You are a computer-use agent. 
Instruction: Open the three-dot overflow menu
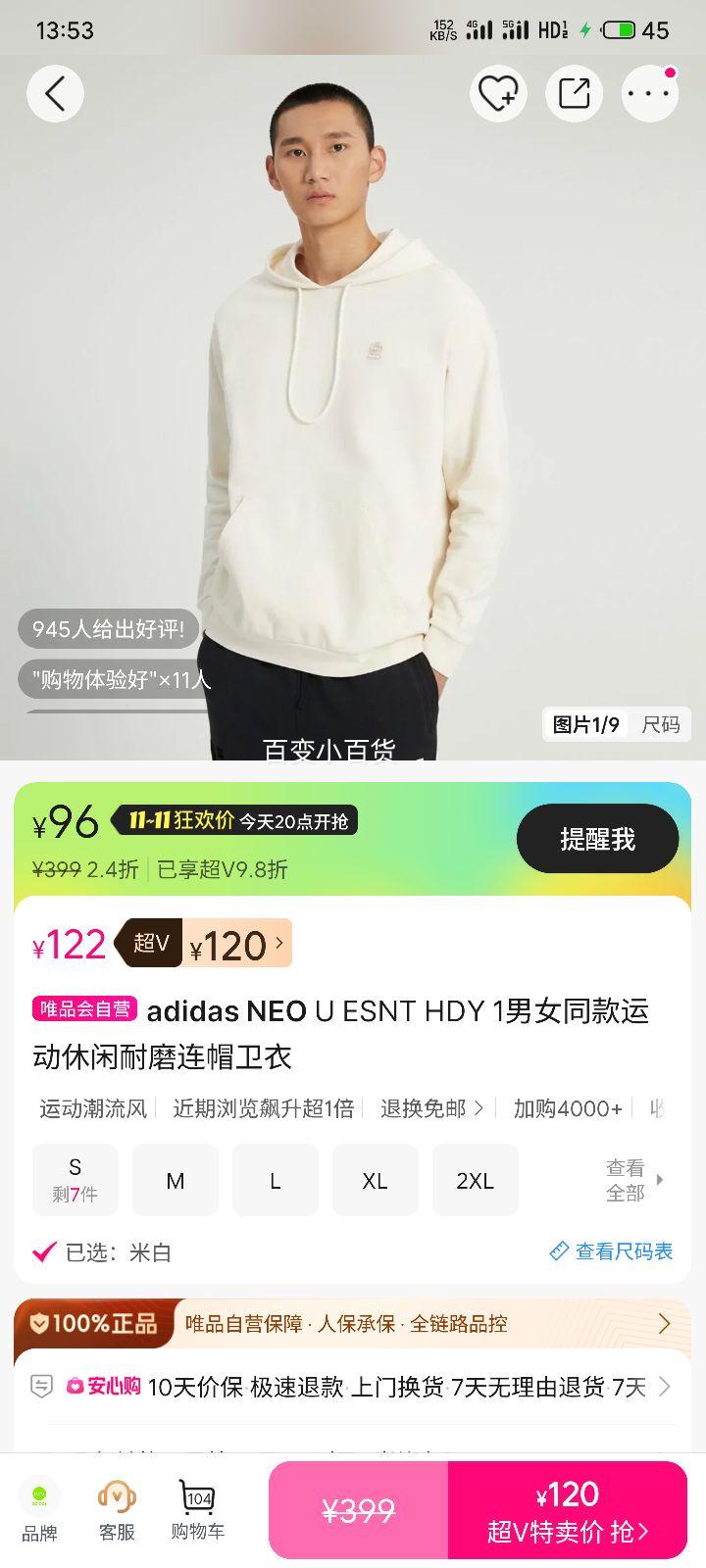(649, 94)
